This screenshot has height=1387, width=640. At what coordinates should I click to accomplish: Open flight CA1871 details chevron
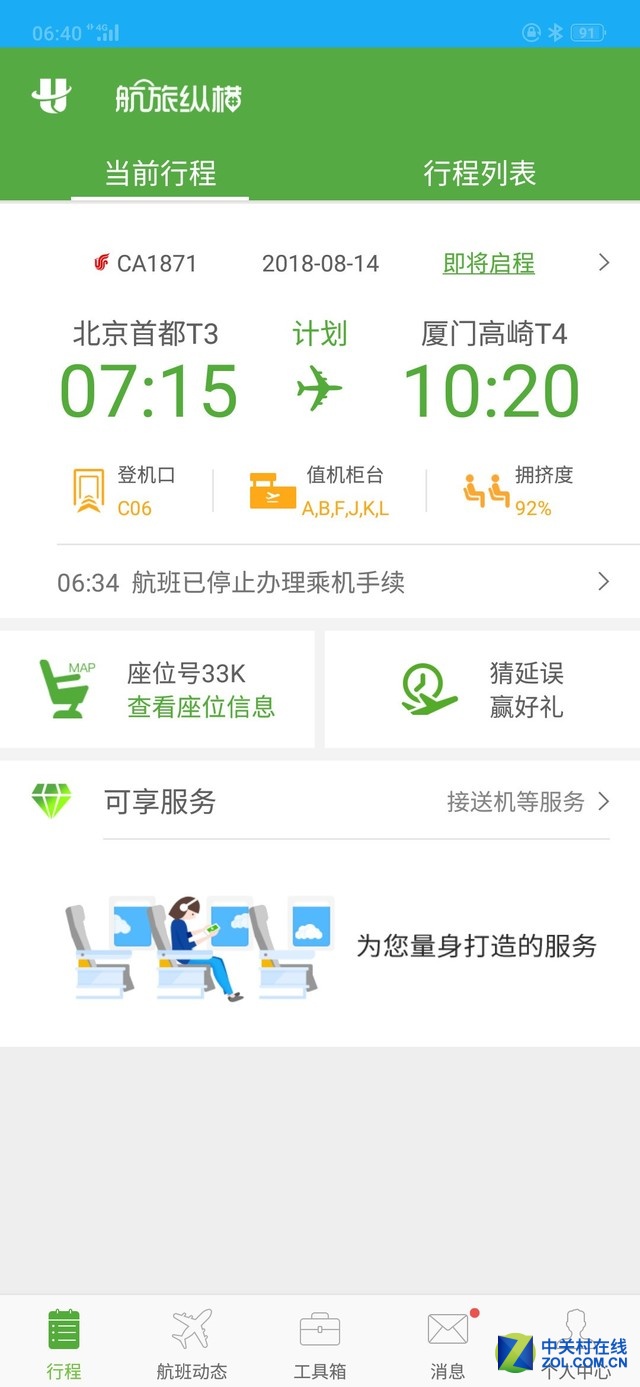[603, 263]
